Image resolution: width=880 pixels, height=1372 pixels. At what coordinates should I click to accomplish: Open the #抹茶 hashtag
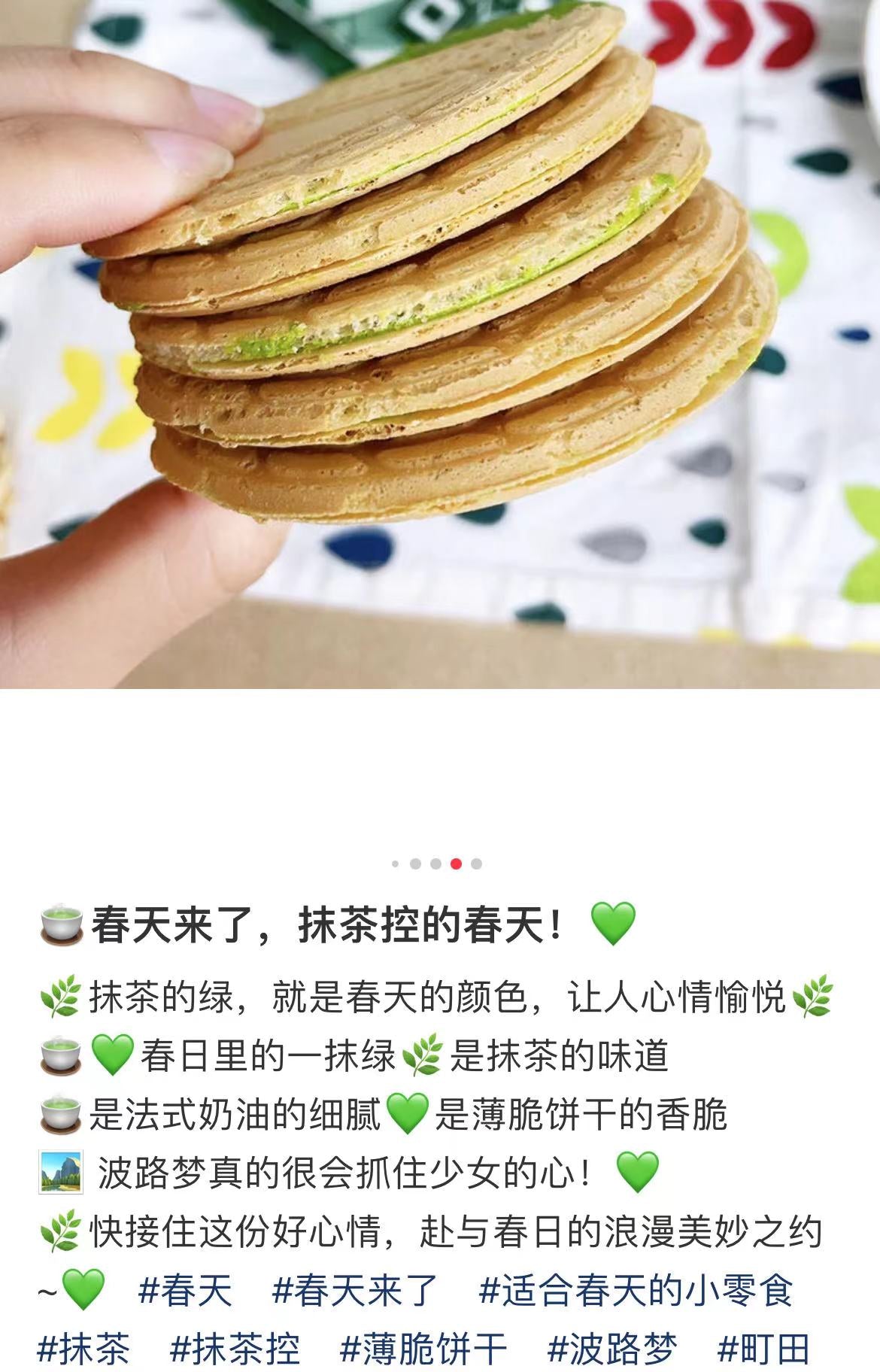tap(83, 1349)
